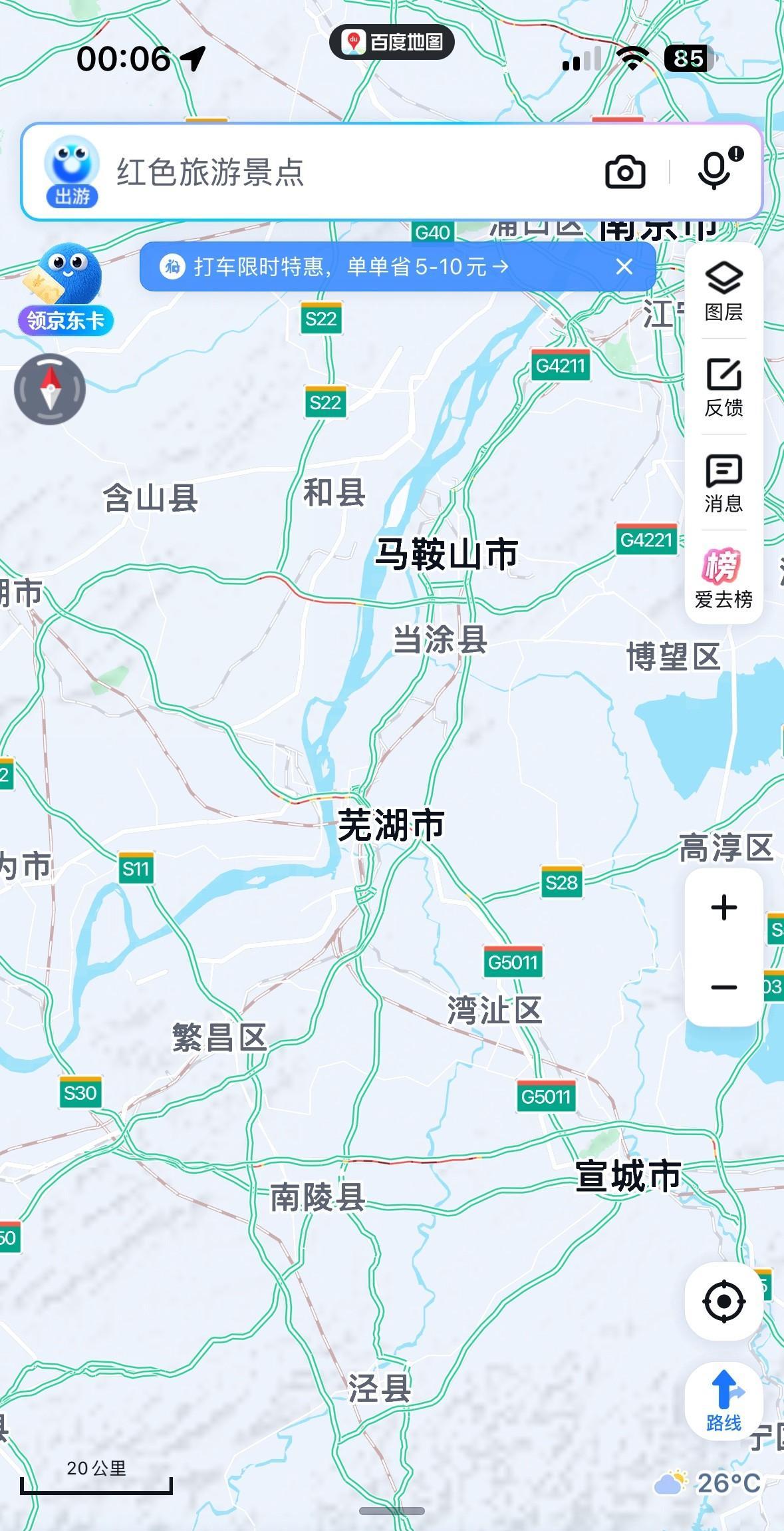Open the 爱去榜 ranking
The image size is (784, 1531).
[723, 579]
